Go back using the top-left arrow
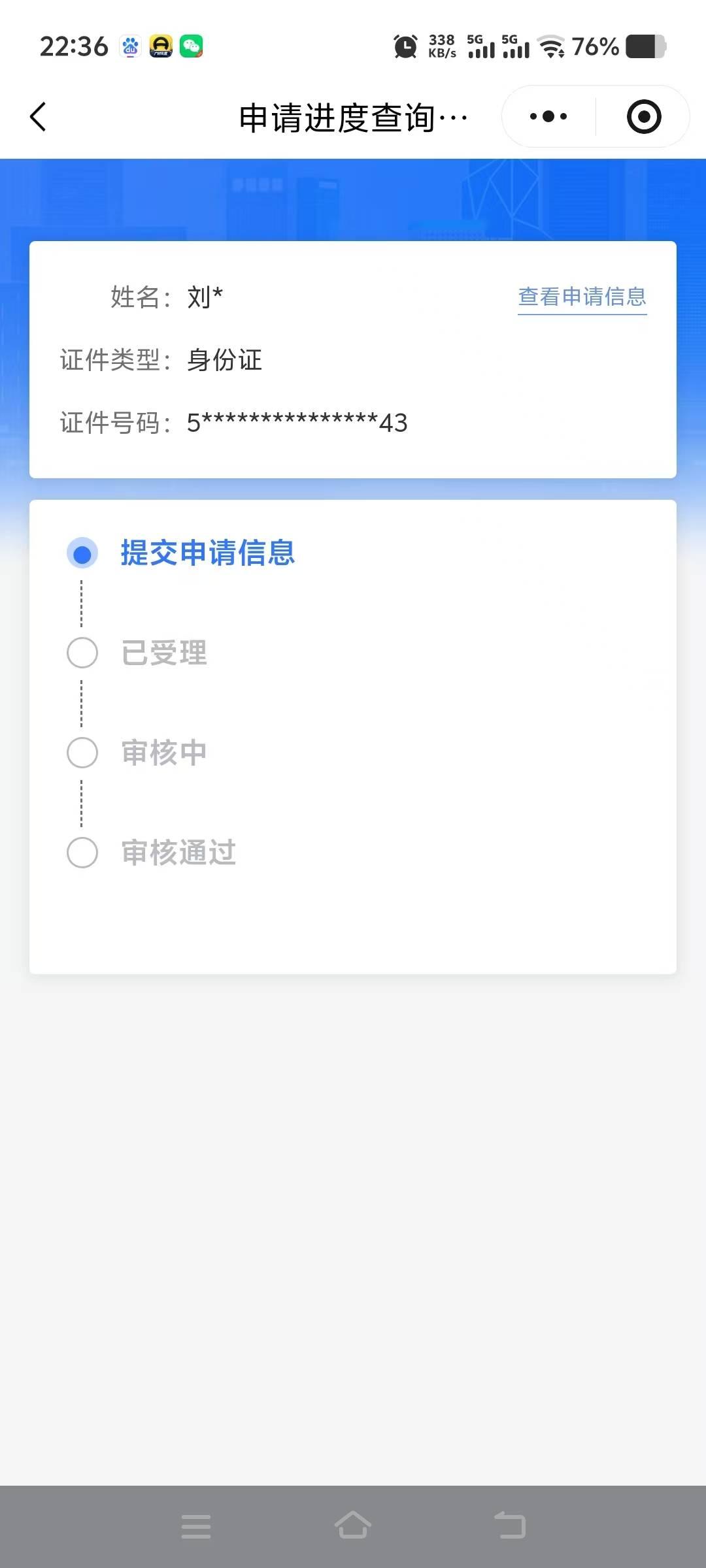Screen dimensions: 706x1568 (39, 117)
